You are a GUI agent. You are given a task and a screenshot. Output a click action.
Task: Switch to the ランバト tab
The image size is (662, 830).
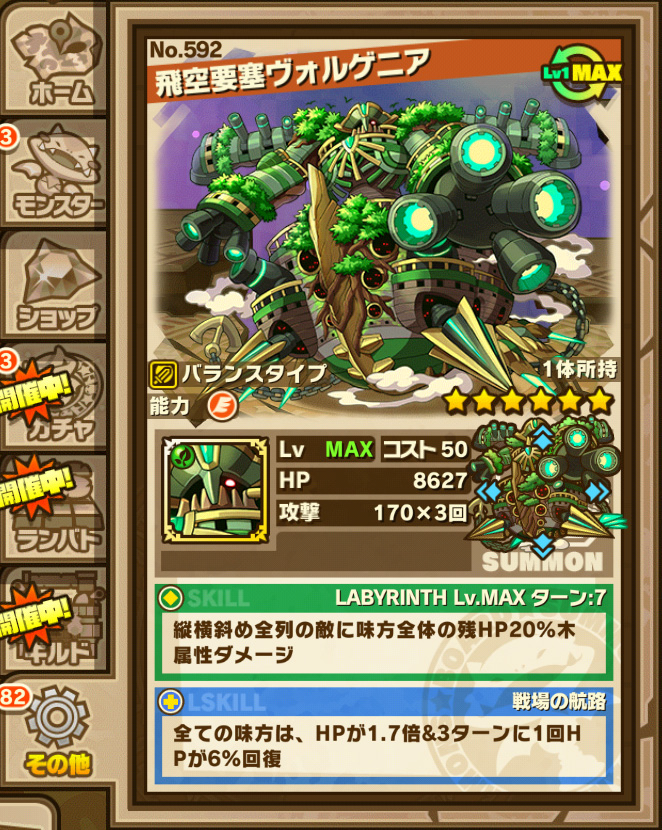click(58, 505)
